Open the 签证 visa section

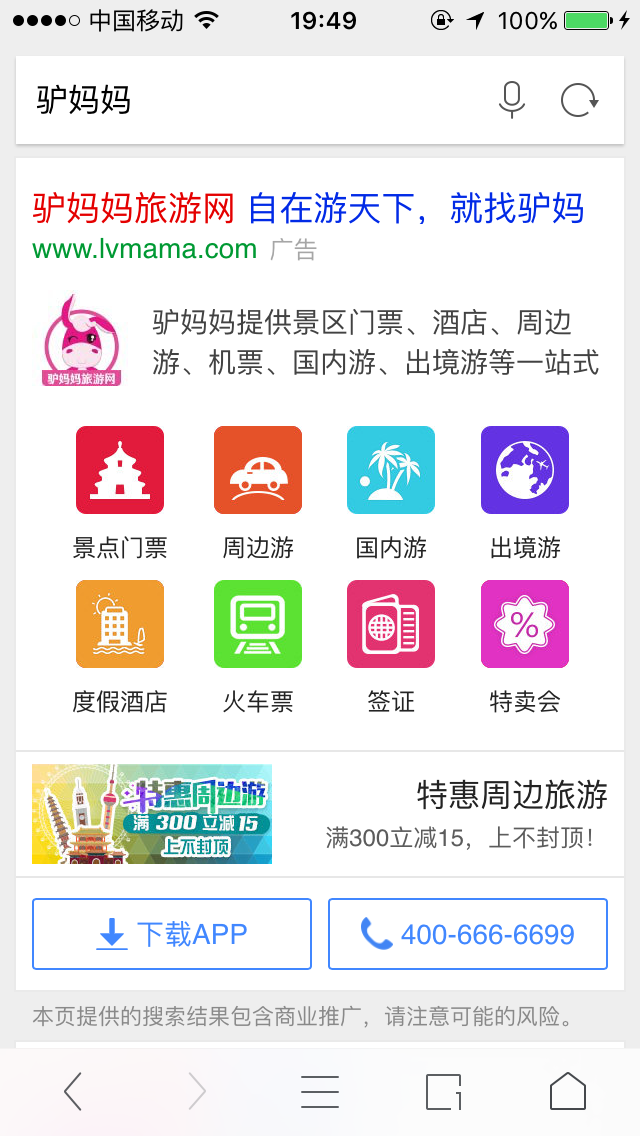[x=391, y=625]
